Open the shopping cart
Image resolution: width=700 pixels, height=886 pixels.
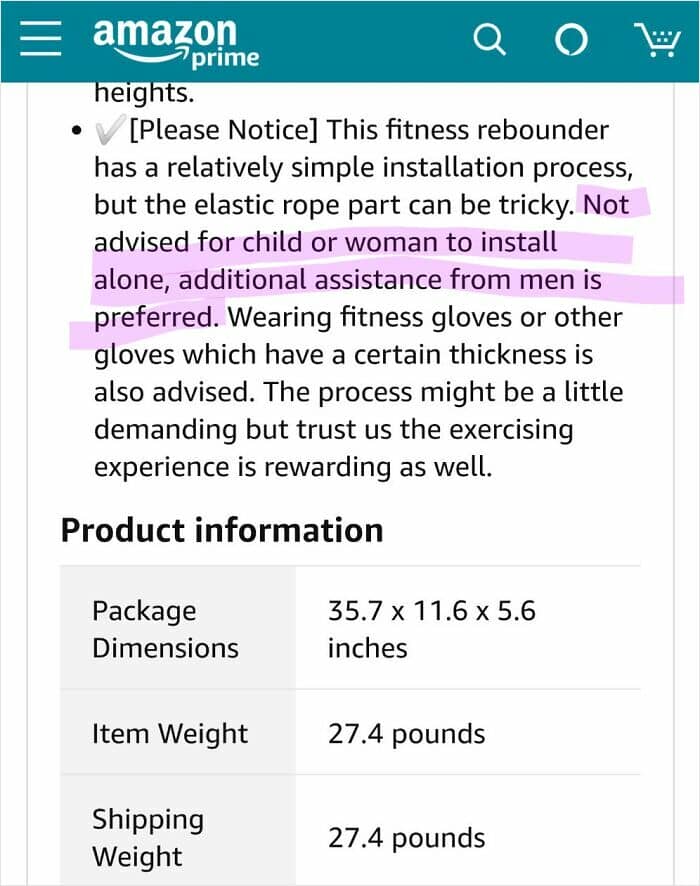[x=656, y=40]
